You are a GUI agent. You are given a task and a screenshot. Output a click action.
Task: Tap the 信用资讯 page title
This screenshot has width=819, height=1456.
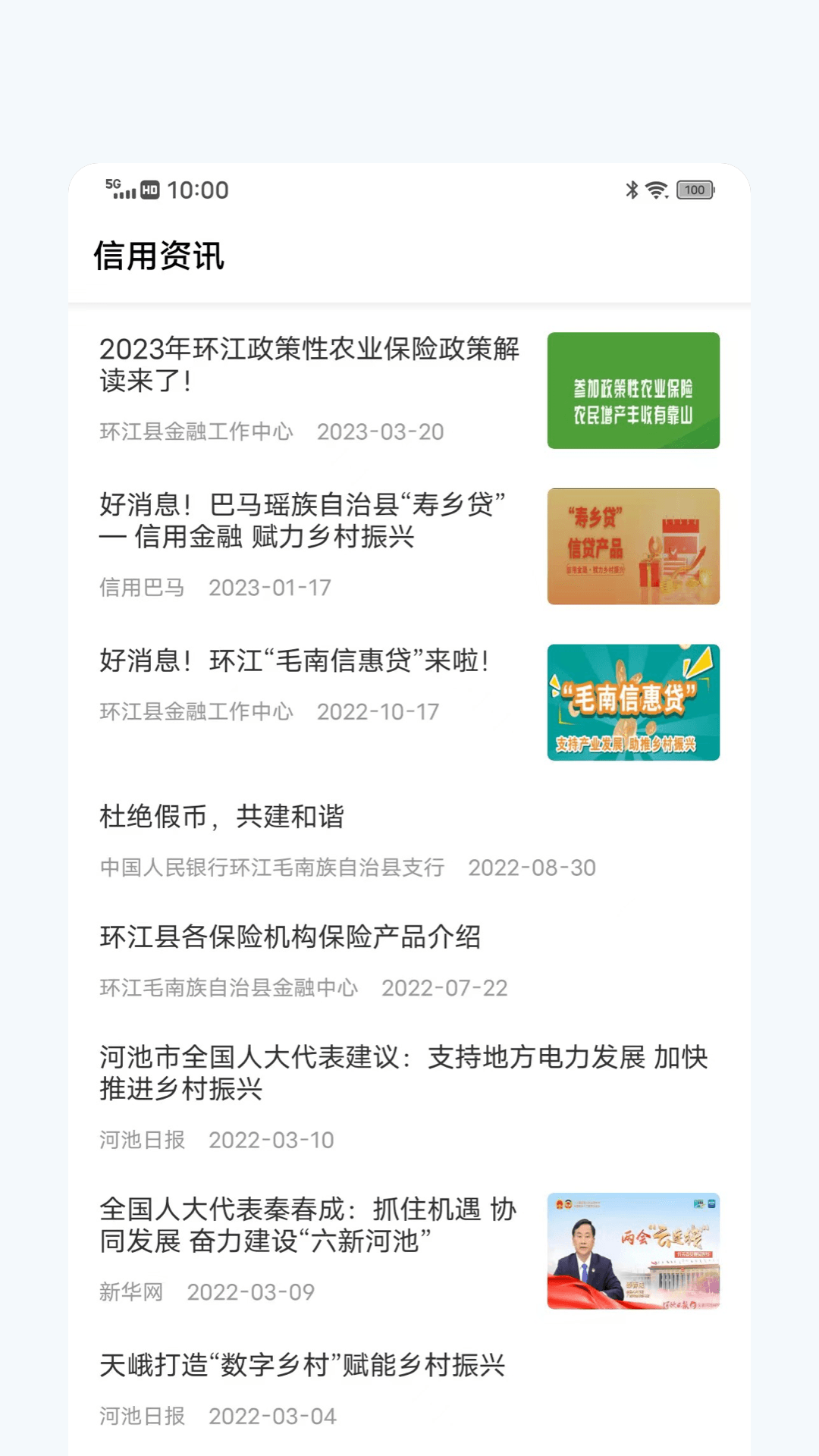[158, 256]
